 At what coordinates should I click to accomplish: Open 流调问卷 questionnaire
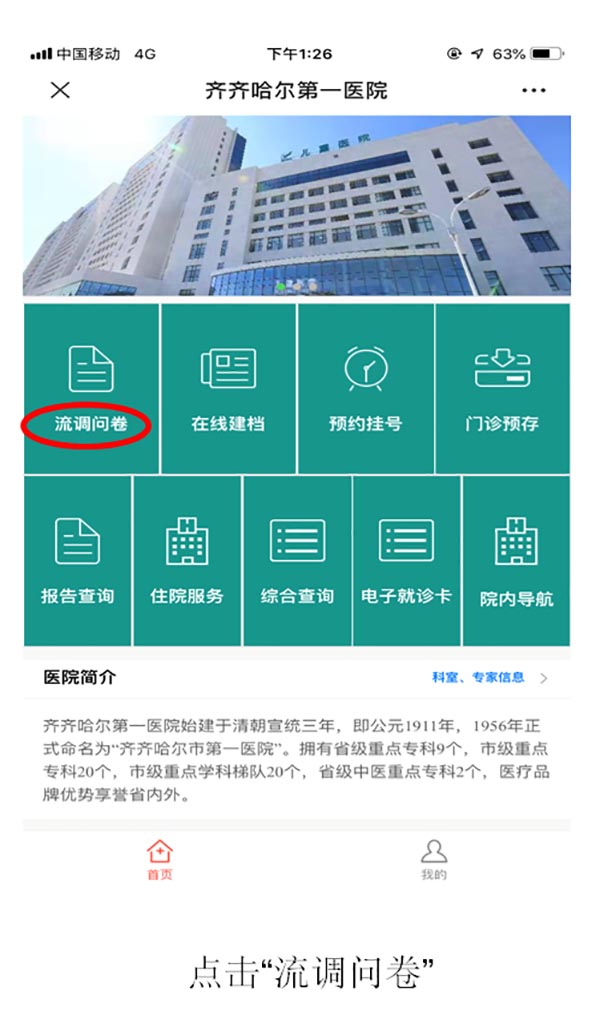tap(90, 388)
